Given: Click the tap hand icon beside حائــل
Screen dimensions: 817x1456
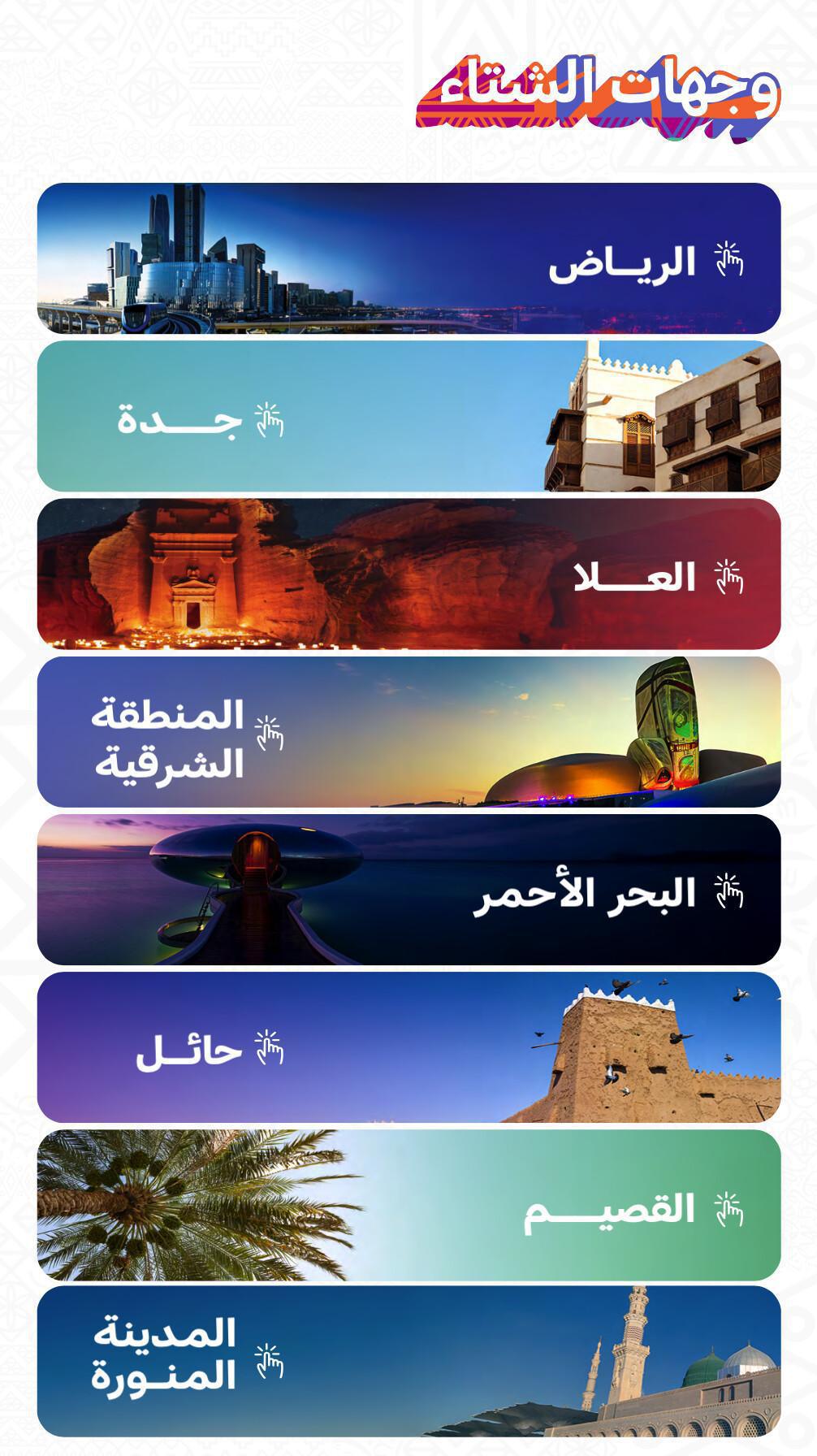Looking at the screenshot, I should (x=272, y=1047).
